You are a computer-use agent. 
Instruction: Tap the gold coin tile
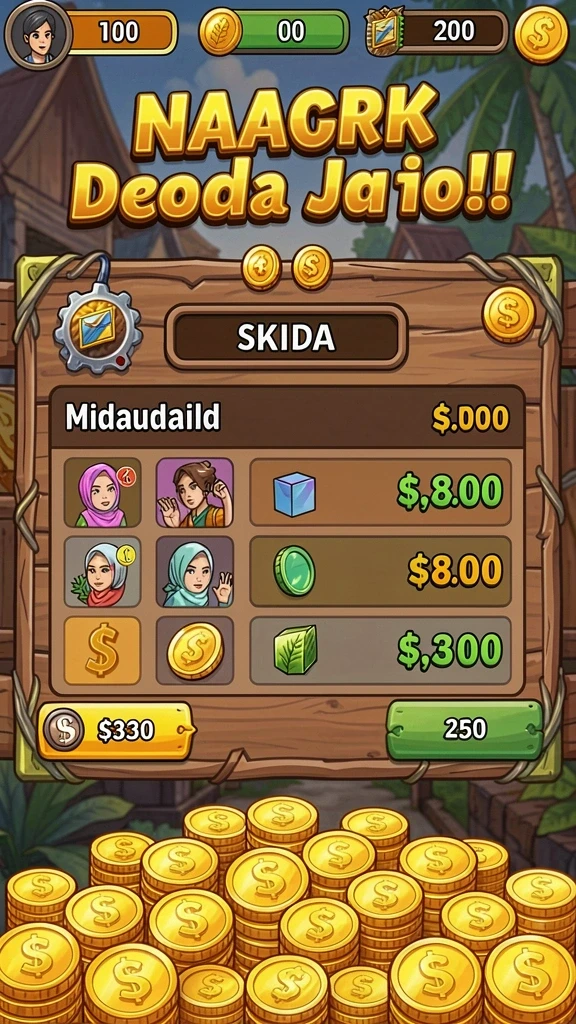[195, 650]
